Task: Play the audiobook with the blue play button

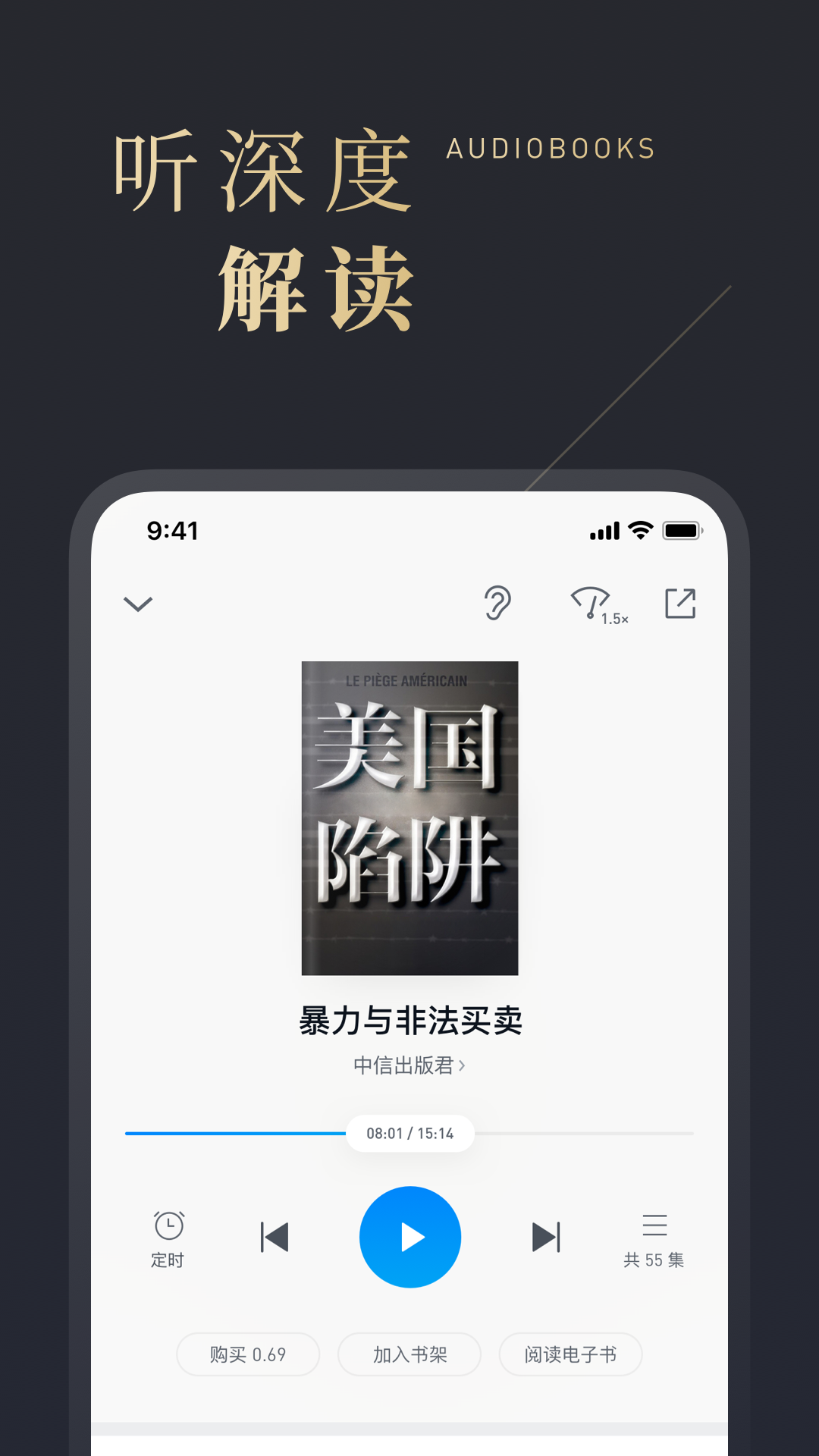Action: click(x=409, y=1237)
